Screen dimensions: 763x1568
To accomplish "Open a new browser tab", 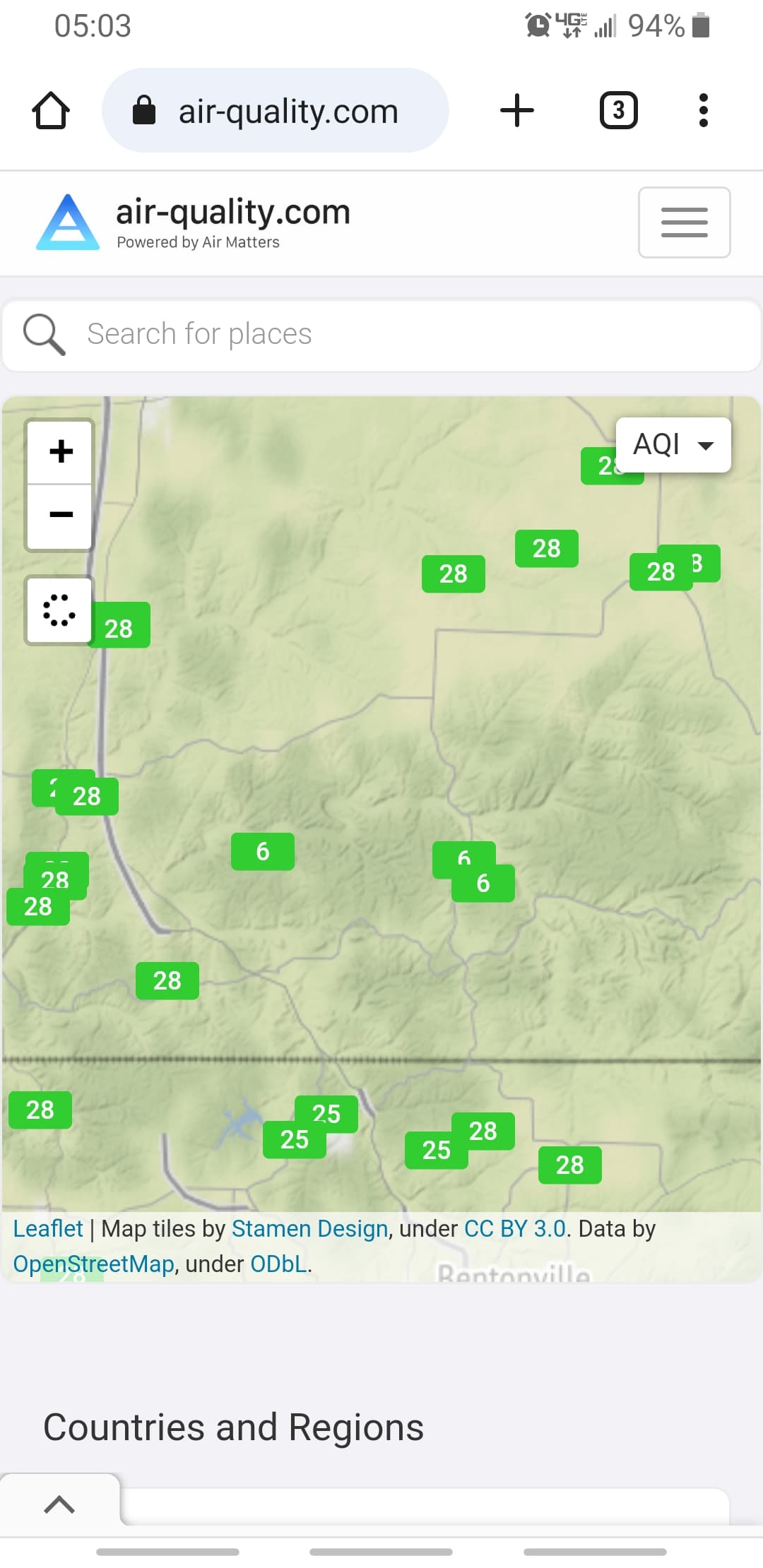I will coord(517,111).
